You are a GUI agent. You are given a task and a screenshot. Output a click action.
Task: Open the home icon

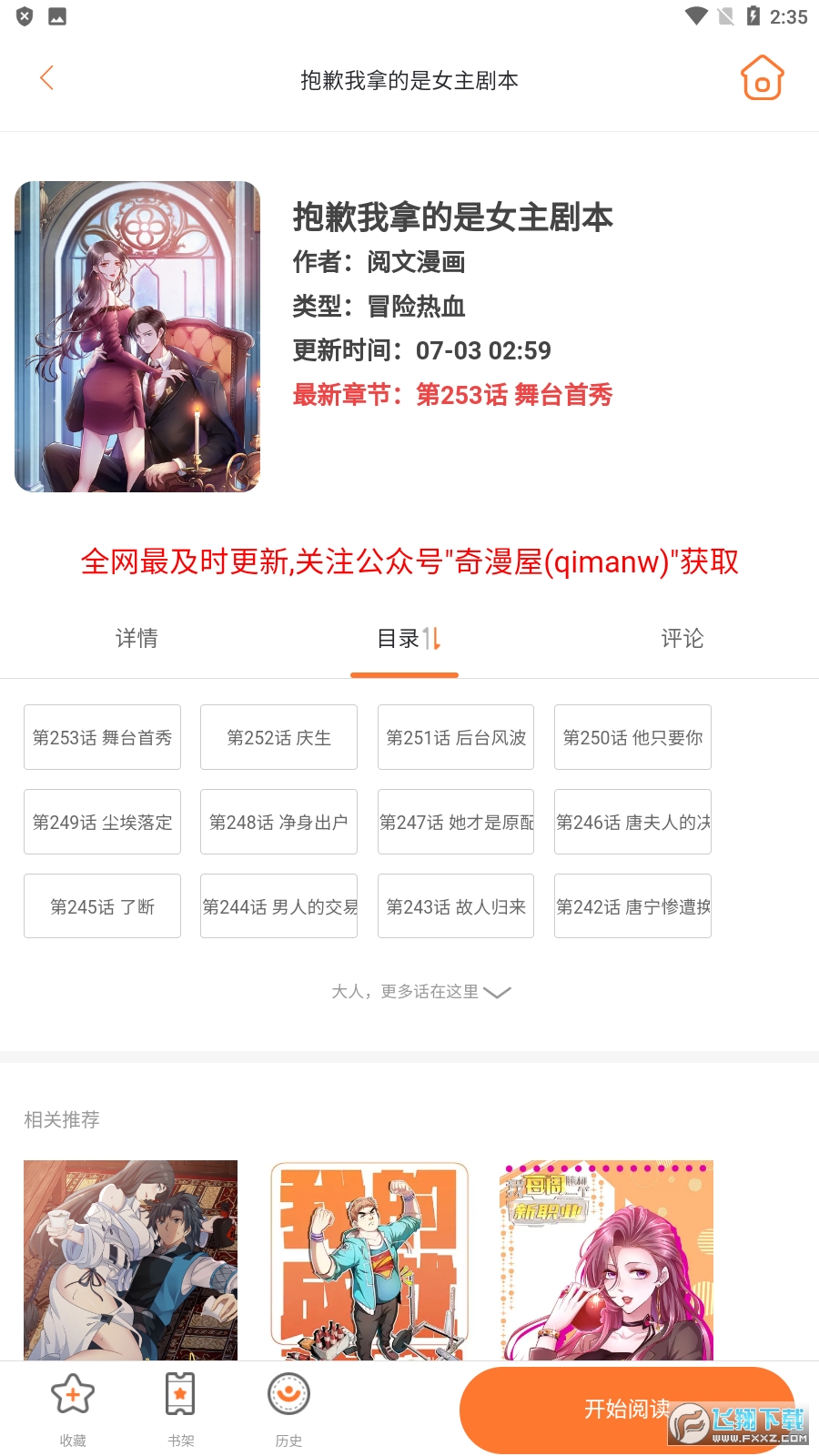[x=762, y=78]
